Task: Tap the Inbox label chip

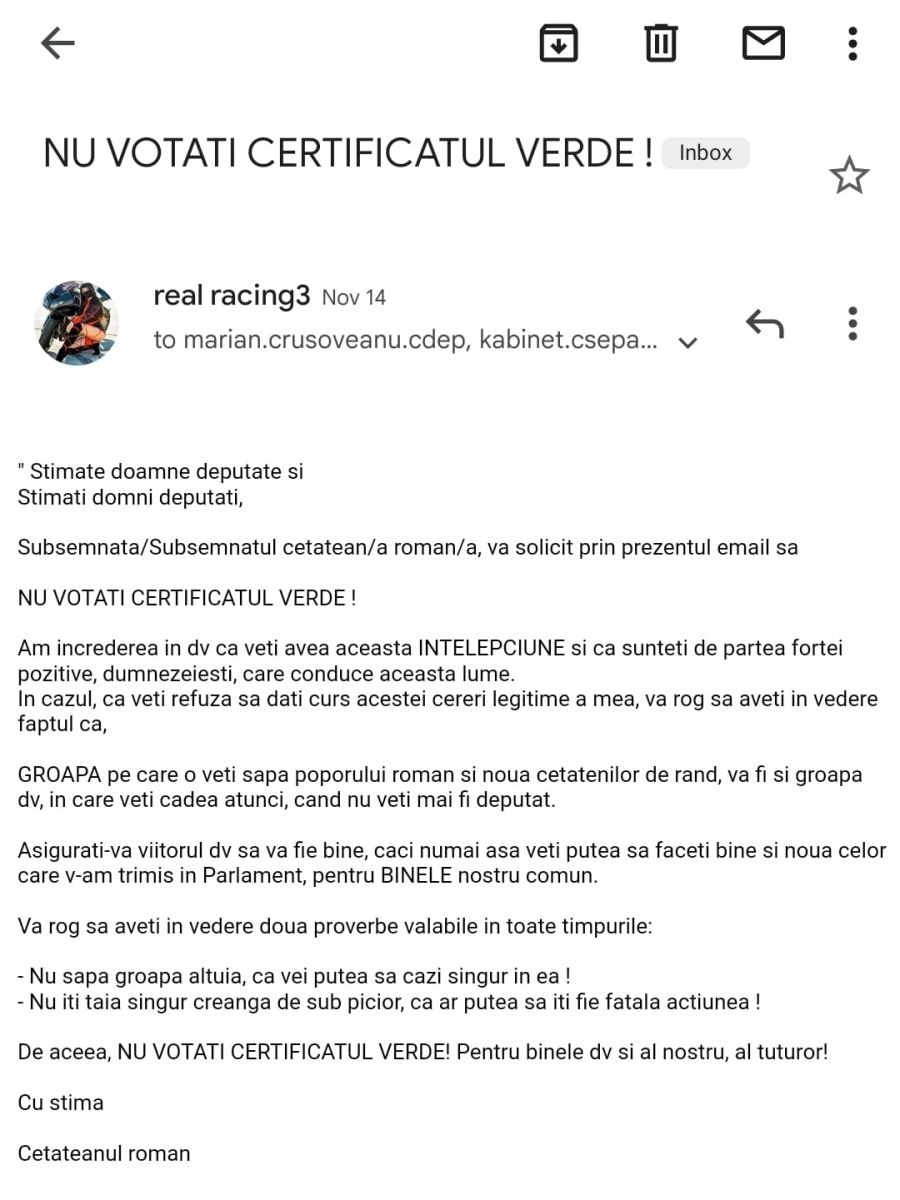Action: coord(705,153)
